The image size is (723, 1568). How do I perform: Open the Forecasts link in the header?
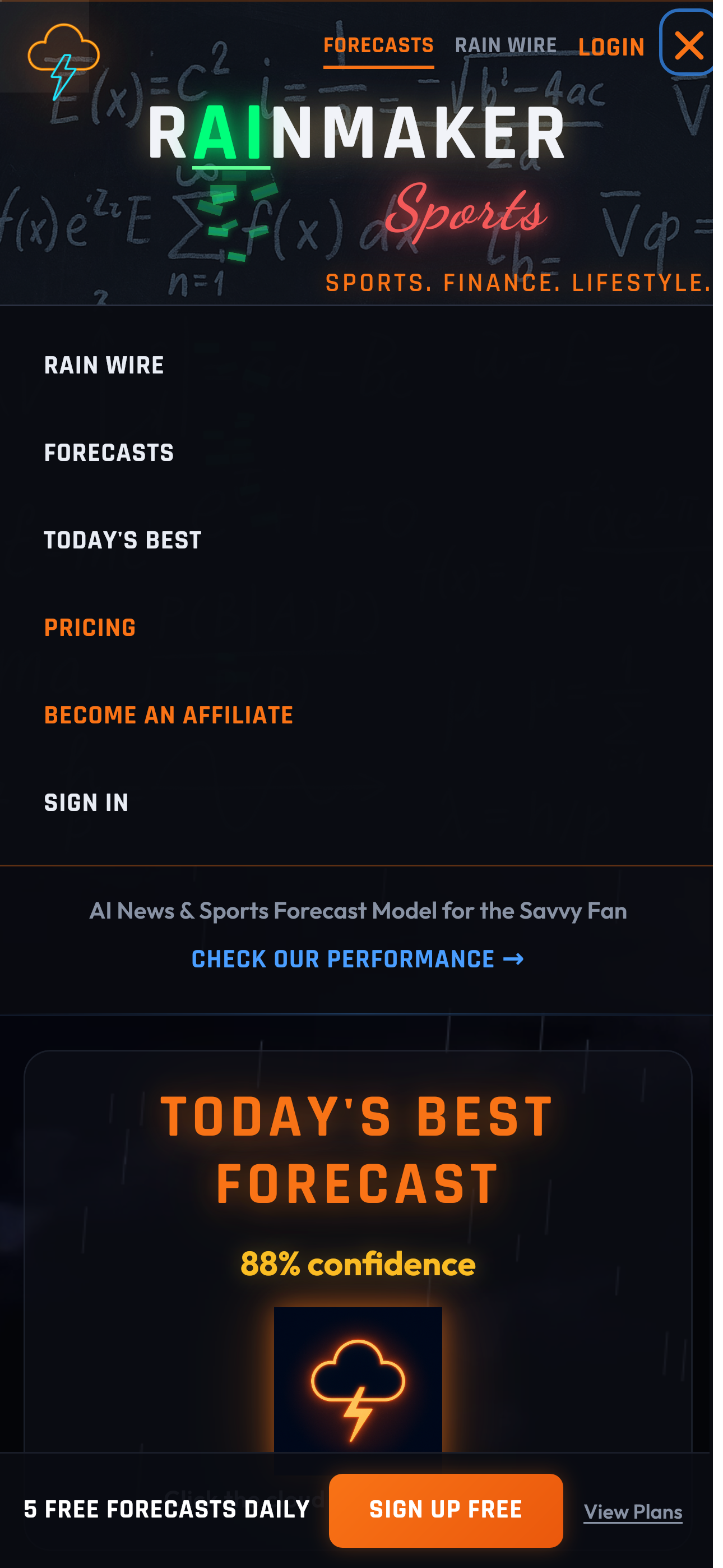point(378,45)
